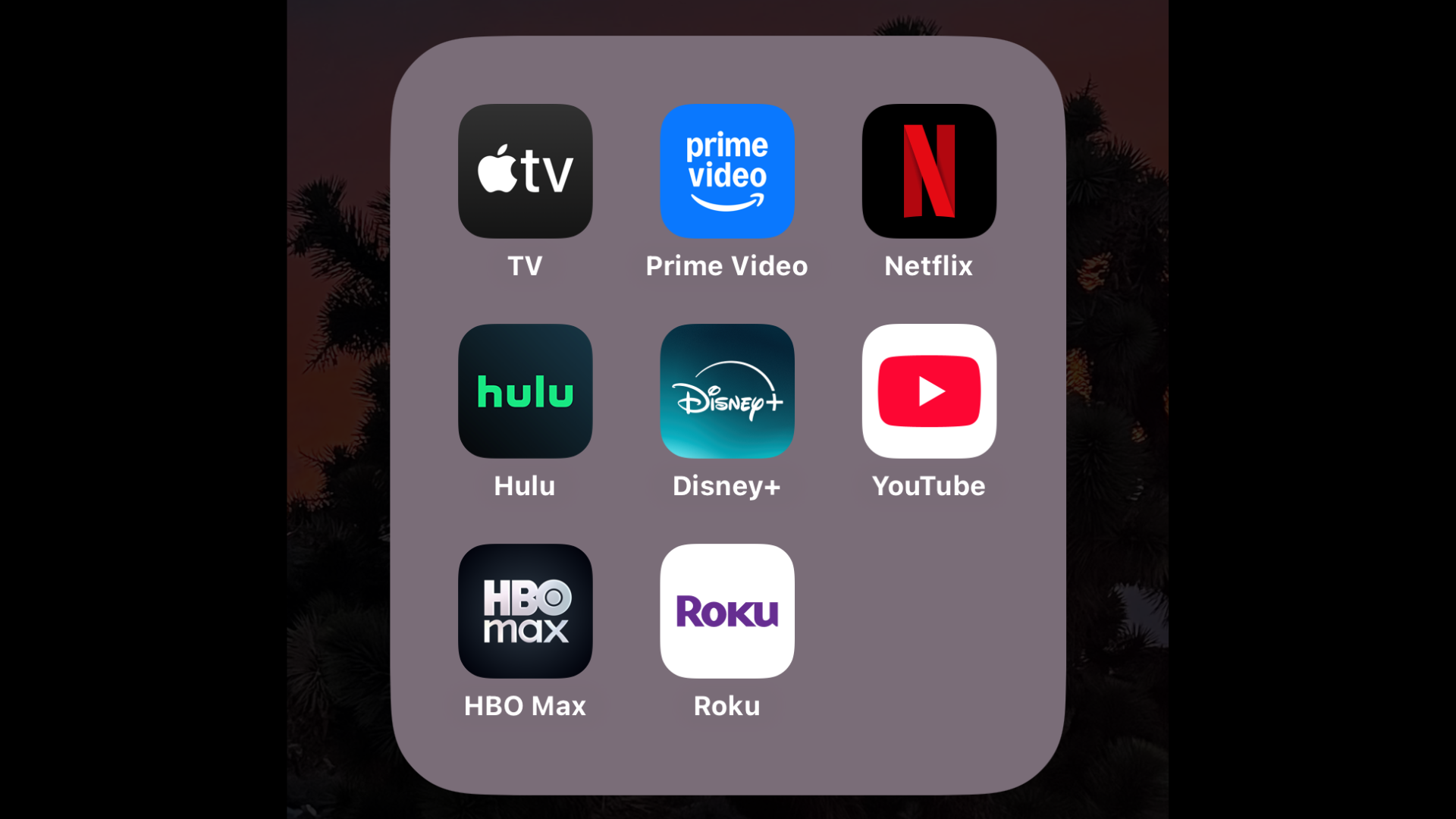Launch the YouTube app
Image resolution: width=1456 pixels, height=819 pixels.
[928, 391]
